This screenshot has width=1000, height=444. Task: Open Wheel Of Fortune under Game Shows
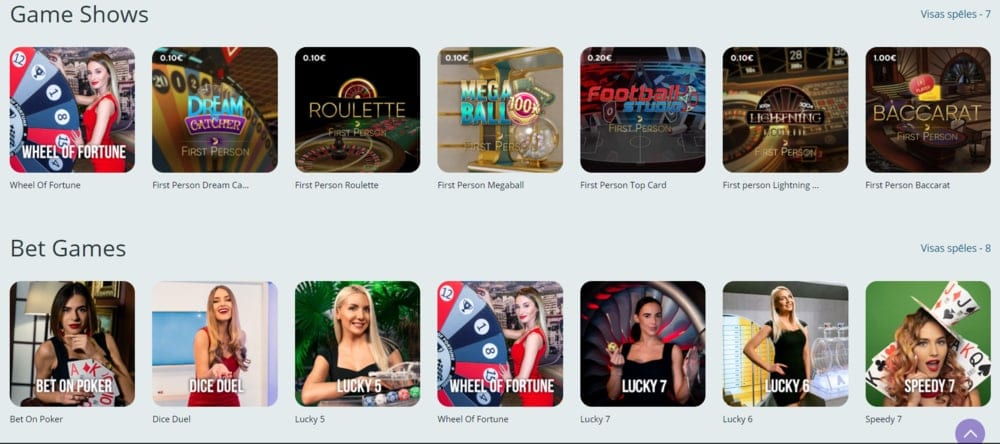coord(72,110)
